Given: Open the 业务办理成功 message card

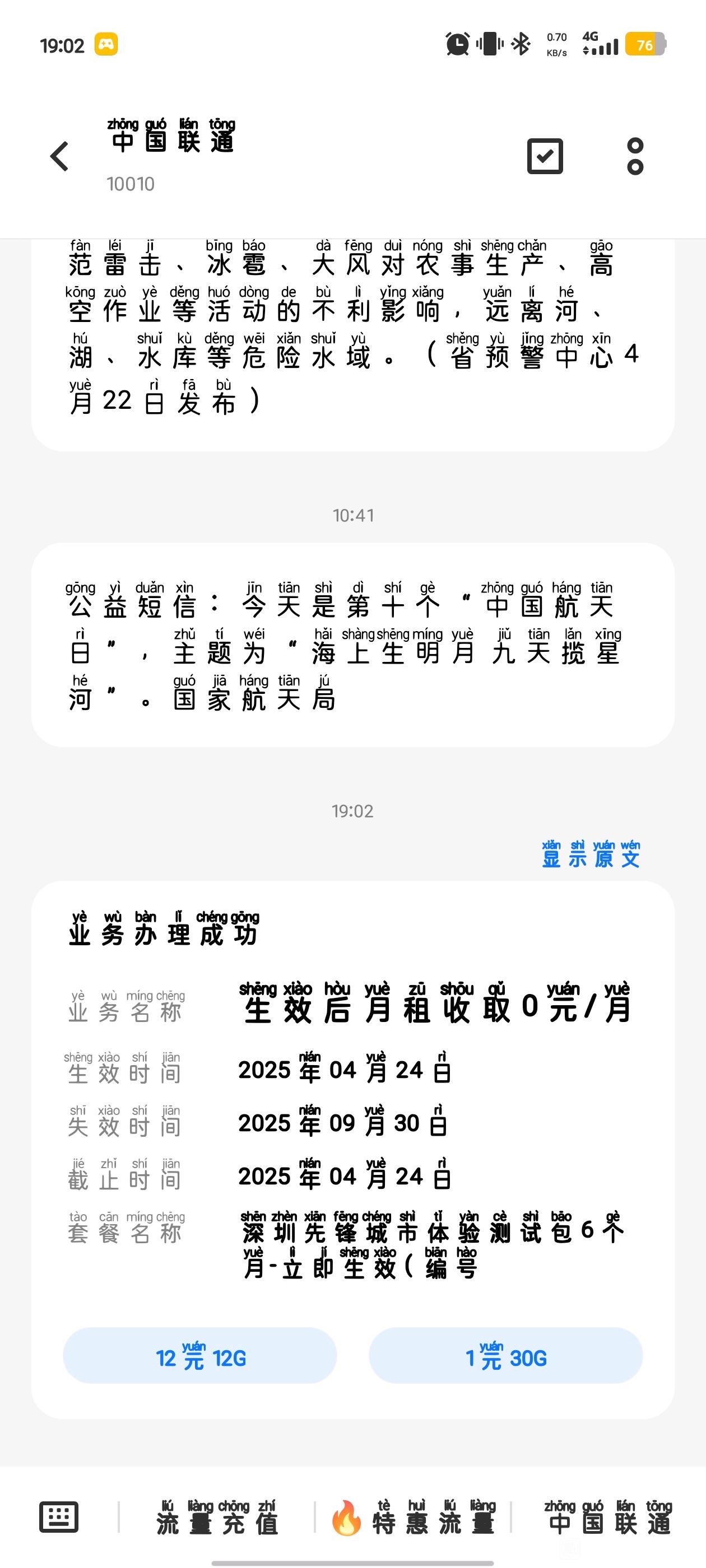Looking at the screenshot, I should [352, 1150].
